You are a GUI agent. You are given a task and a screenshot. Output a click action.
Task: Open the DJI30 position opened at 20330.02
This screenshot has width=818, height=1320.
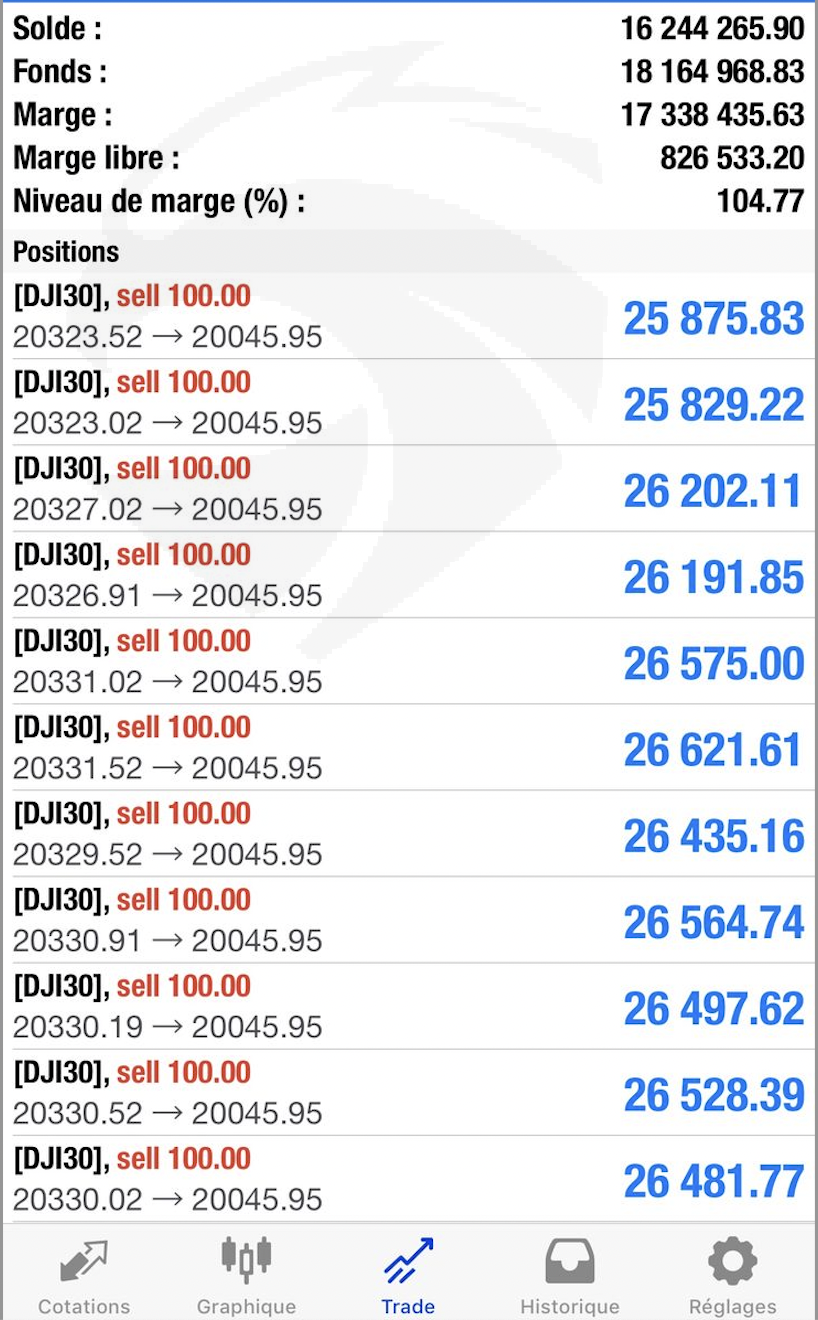pyautogui.click(x=409, y=1179)
